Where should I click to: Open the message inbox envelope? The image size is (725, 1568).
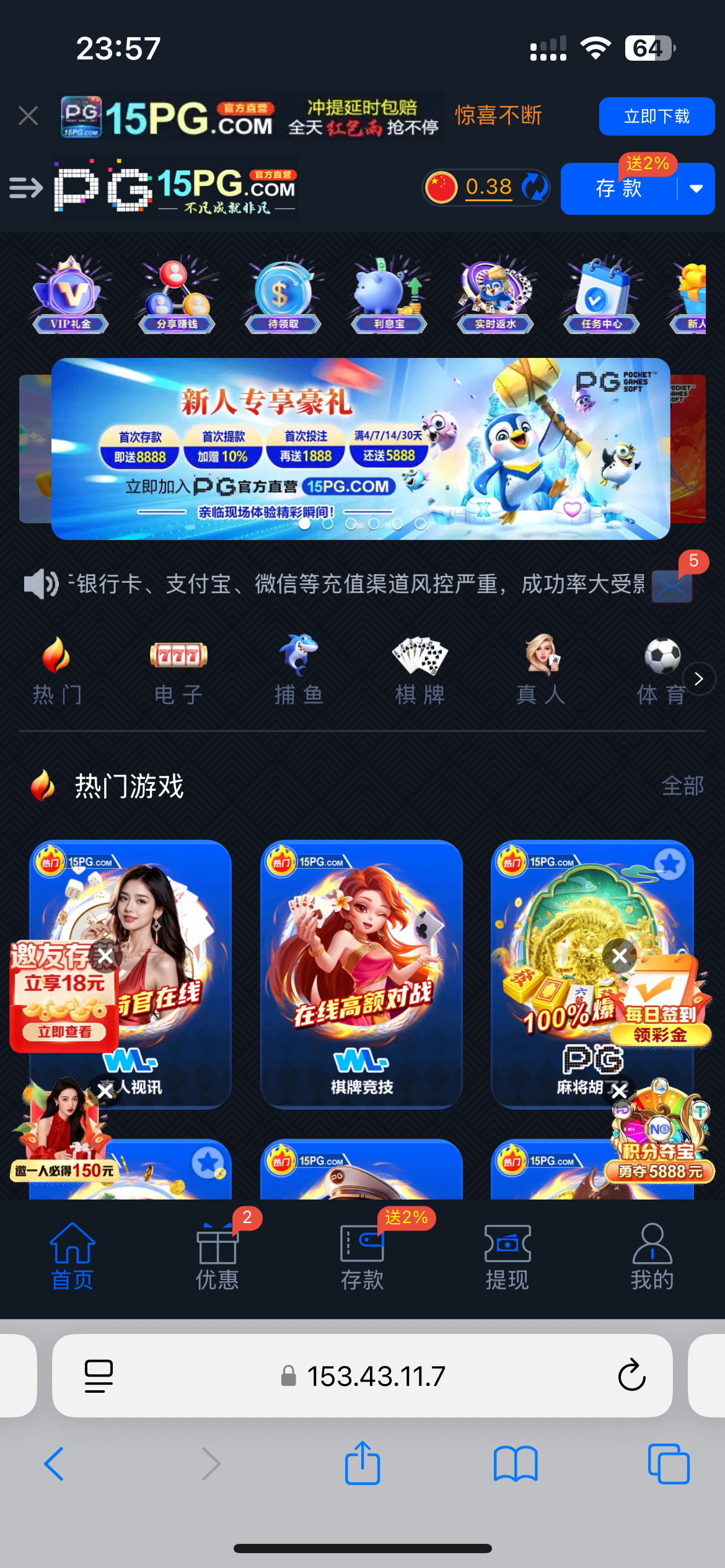click(x=672, y=585)
